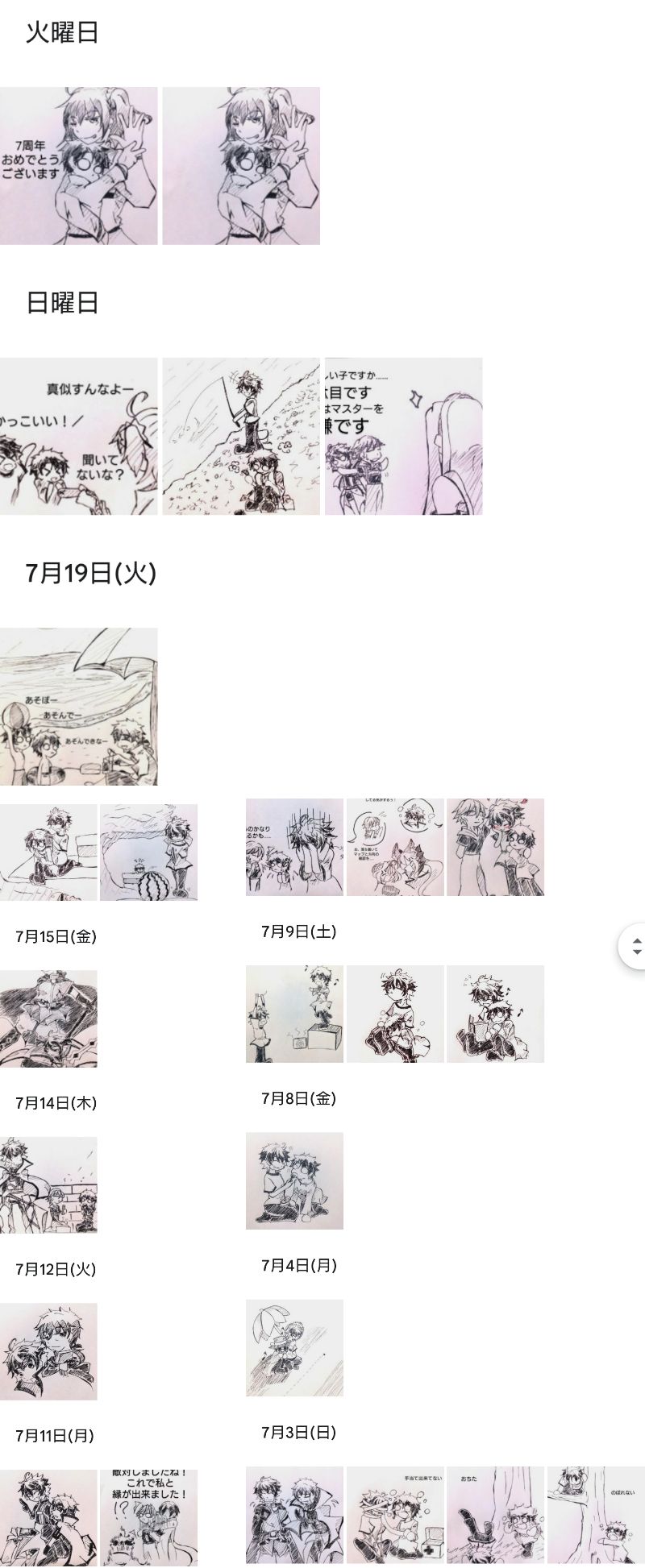This screenshot has width=645, height=1568.
Task: Grab the fast scroll handle
Action: click(x=635, y=946)
